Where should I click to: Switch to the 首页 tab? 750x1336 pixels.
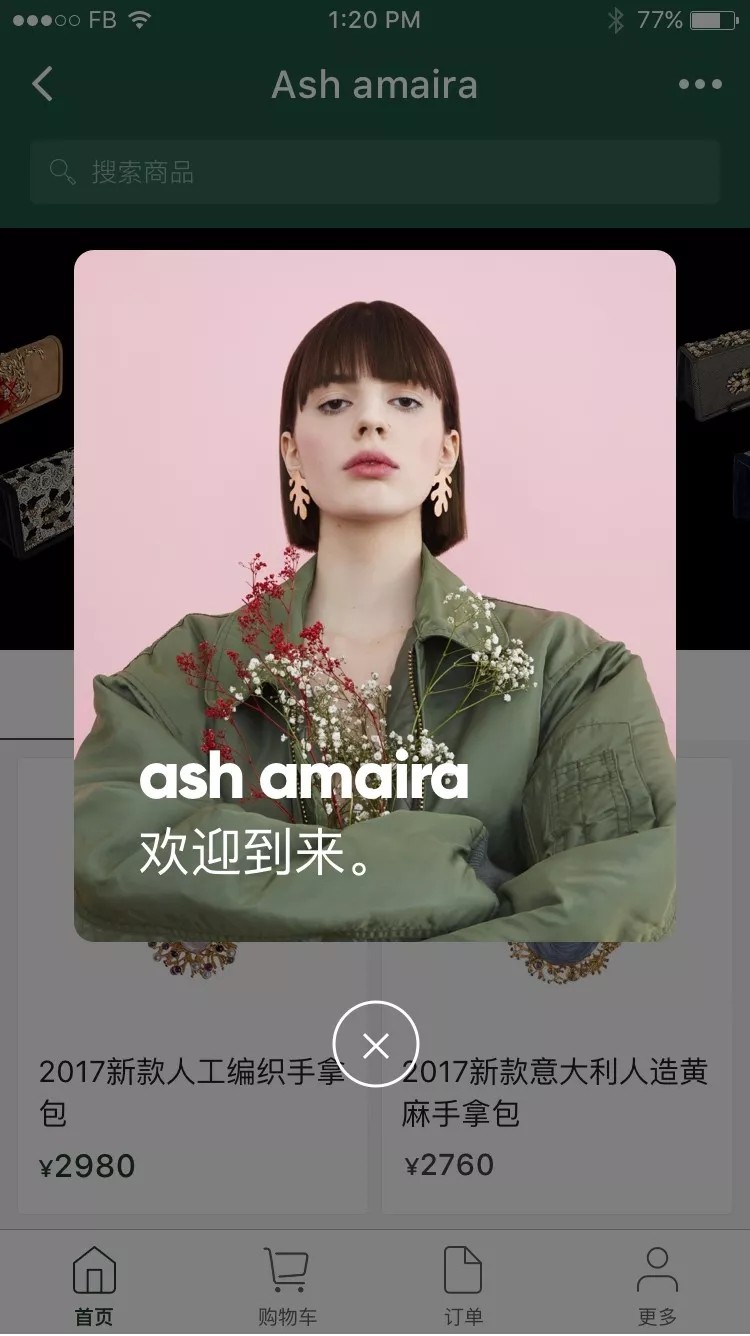click(94, 1286)
